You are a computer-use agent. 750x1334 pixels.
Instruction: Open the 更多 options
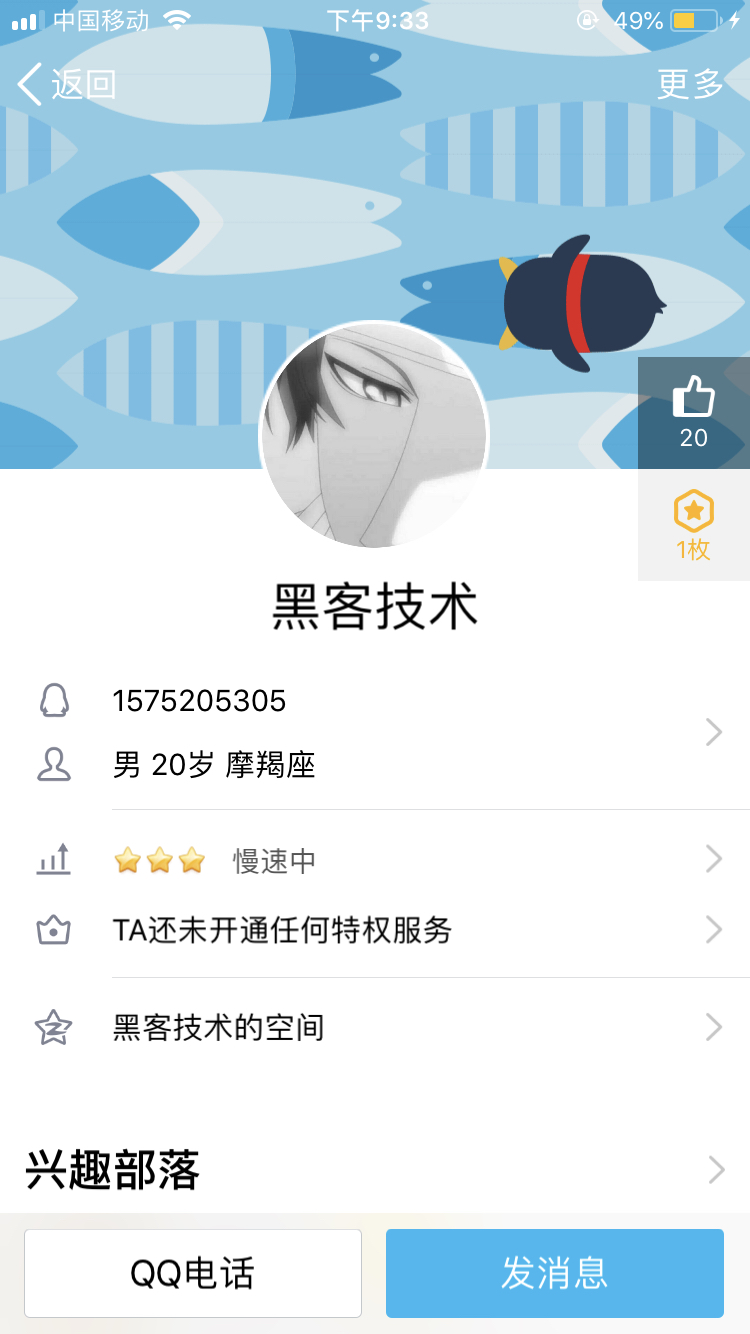[x=690, y=84]
